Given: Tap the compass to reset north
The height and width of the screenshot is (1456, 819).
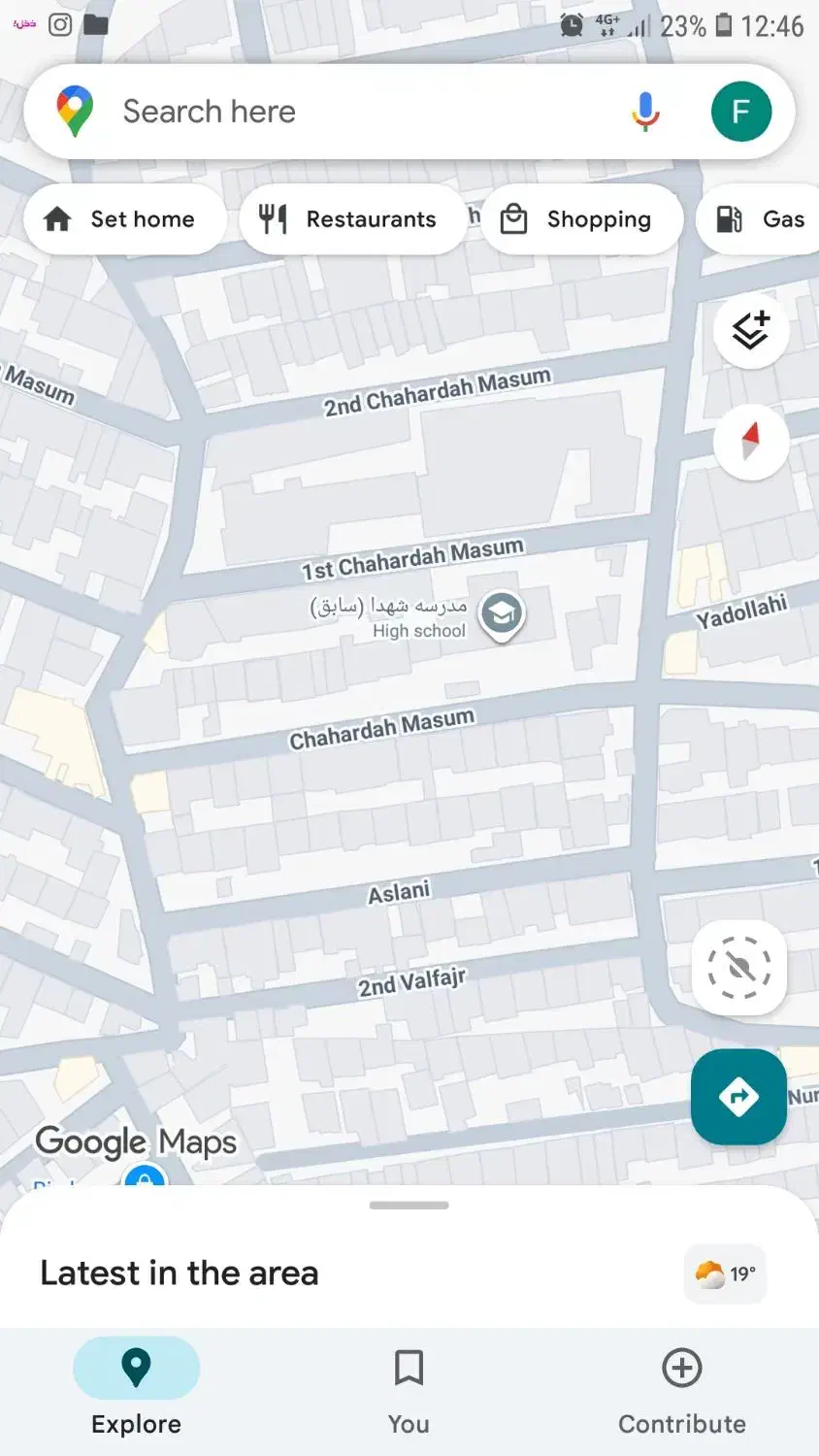Looking at the screenshot, I should tap(750, 442).
